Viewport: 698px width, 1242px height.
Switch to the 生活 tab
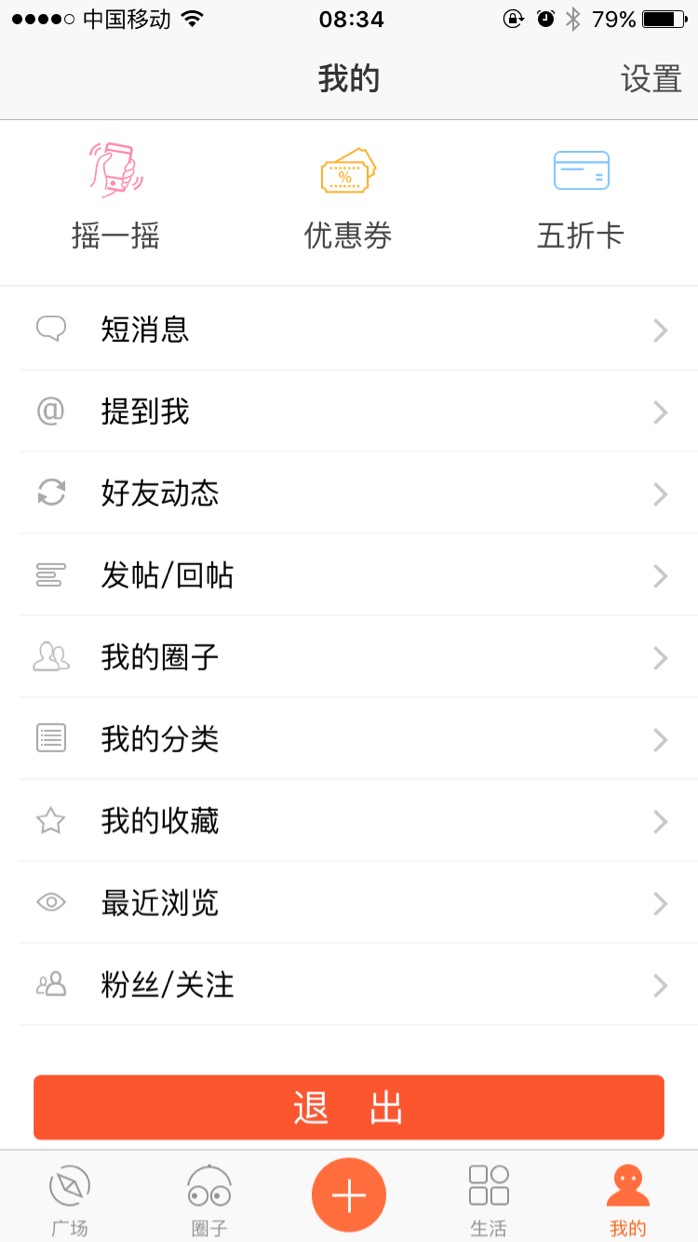pos(488,1199)
